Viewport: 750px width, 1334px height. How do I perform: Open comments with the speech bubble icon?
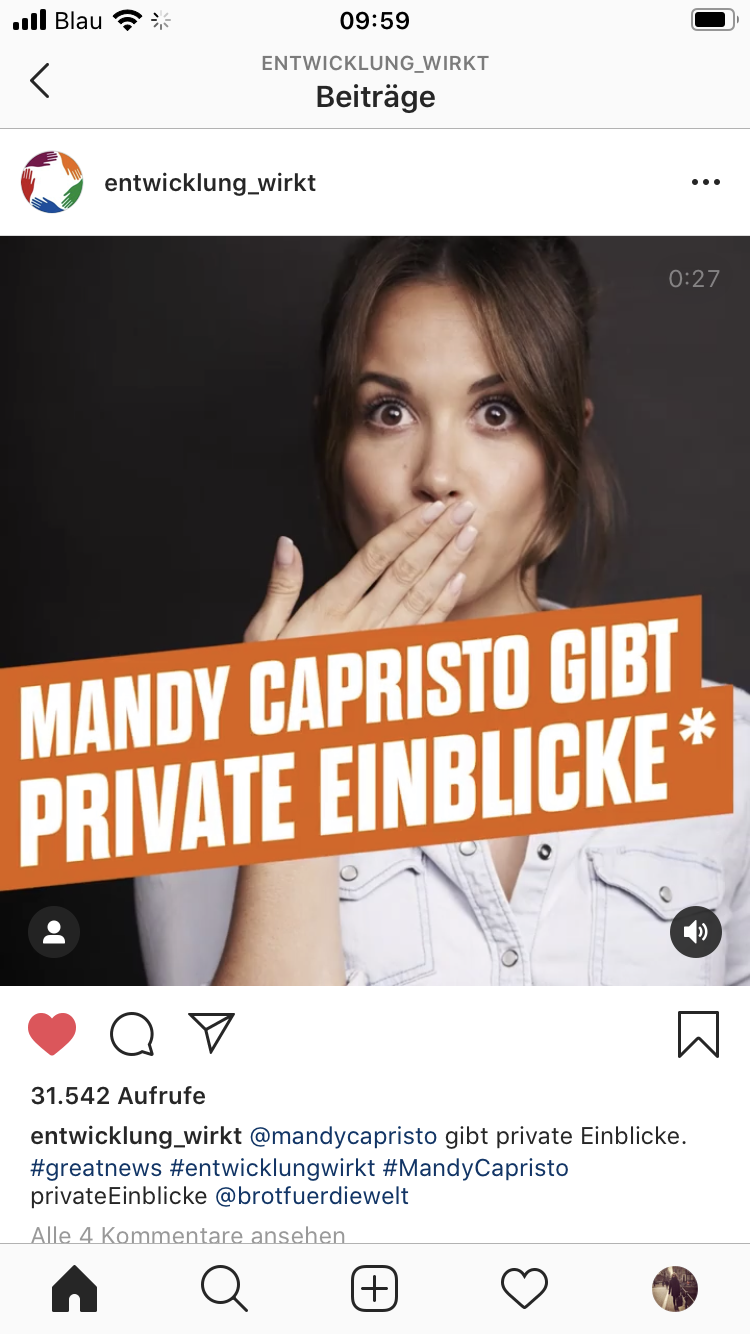click(x=132, y=1034)
